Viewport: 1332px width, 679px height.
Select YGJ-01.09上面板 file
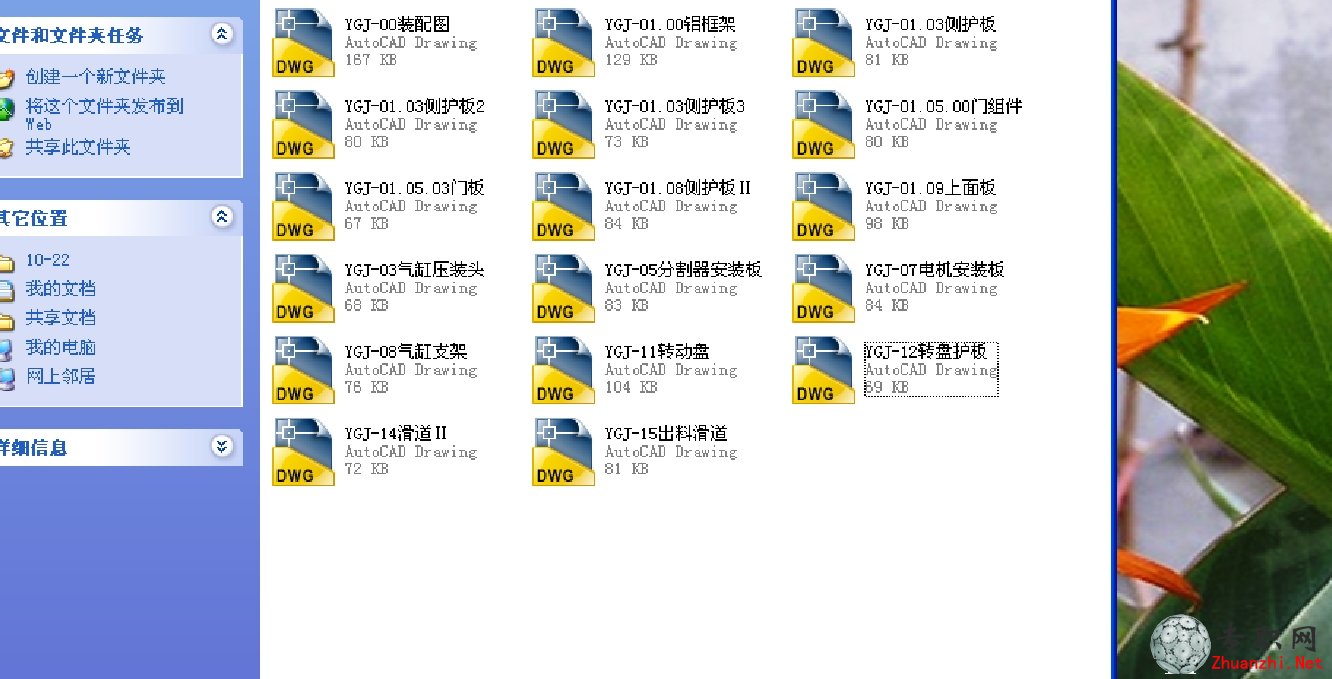823,206
